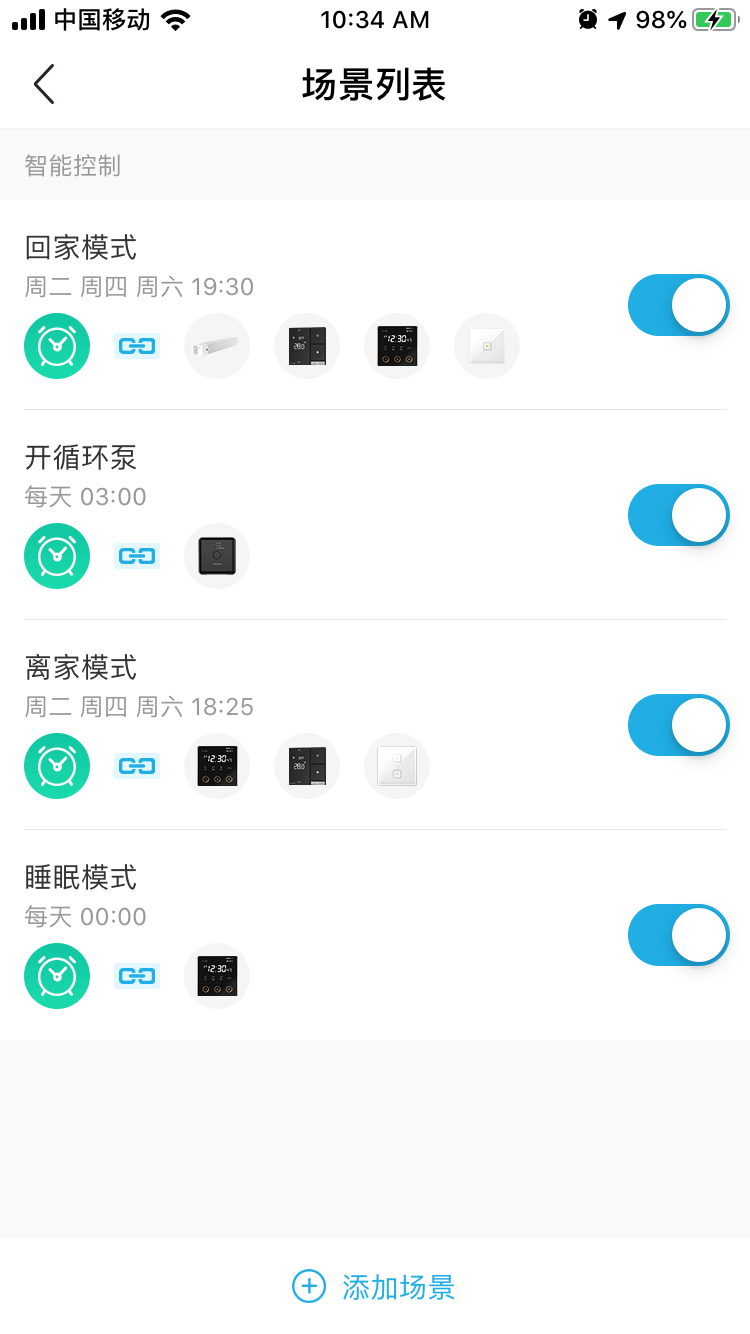Open the light bar device icon in 回家模式
This screenshot has width=750, height=1334.
tap(216, 346)
